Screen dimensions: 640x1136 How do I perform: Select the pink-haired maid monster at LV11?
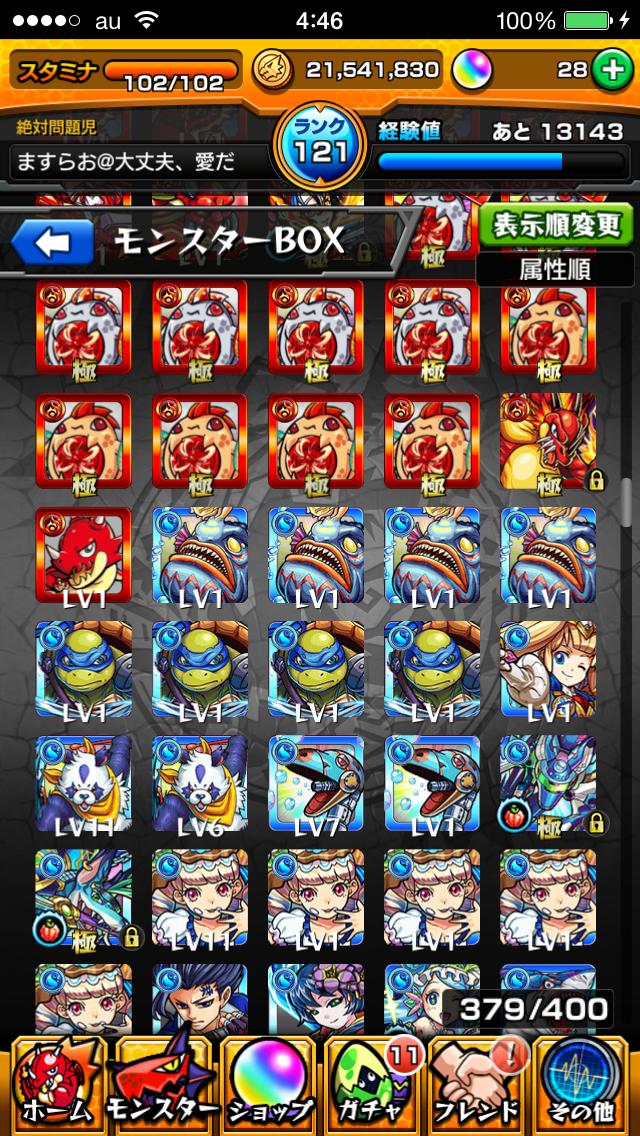point(200,897)
